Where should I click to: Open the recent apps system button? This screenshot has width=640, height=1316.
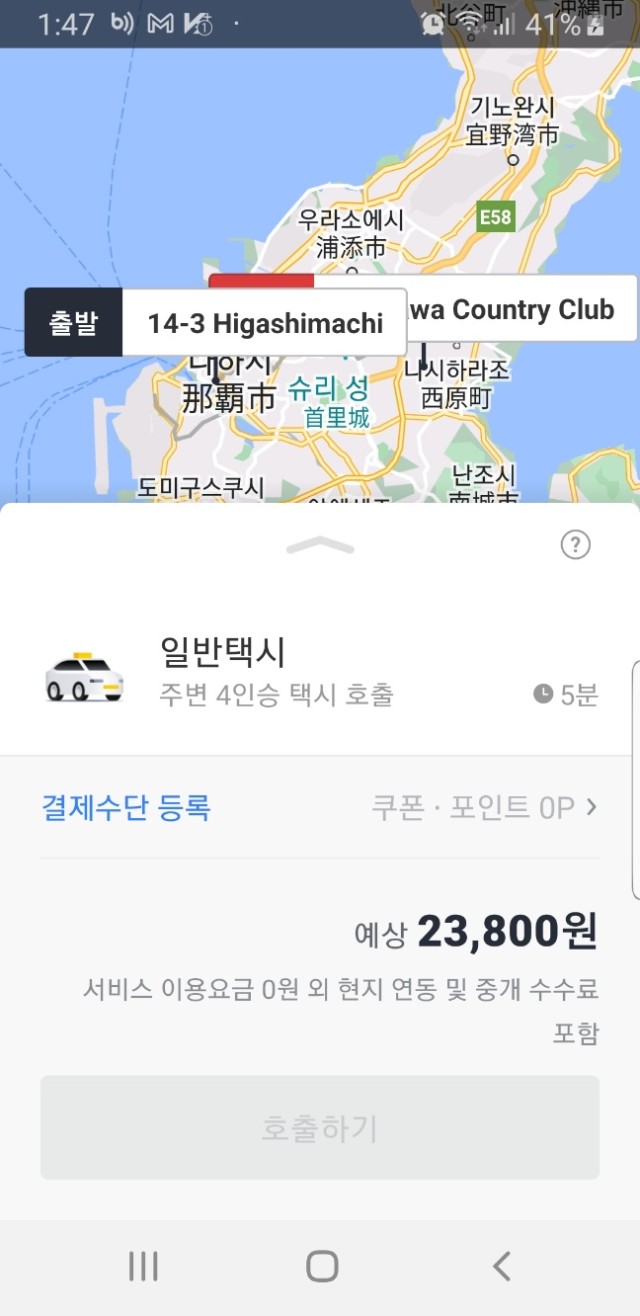point(143,1266)
